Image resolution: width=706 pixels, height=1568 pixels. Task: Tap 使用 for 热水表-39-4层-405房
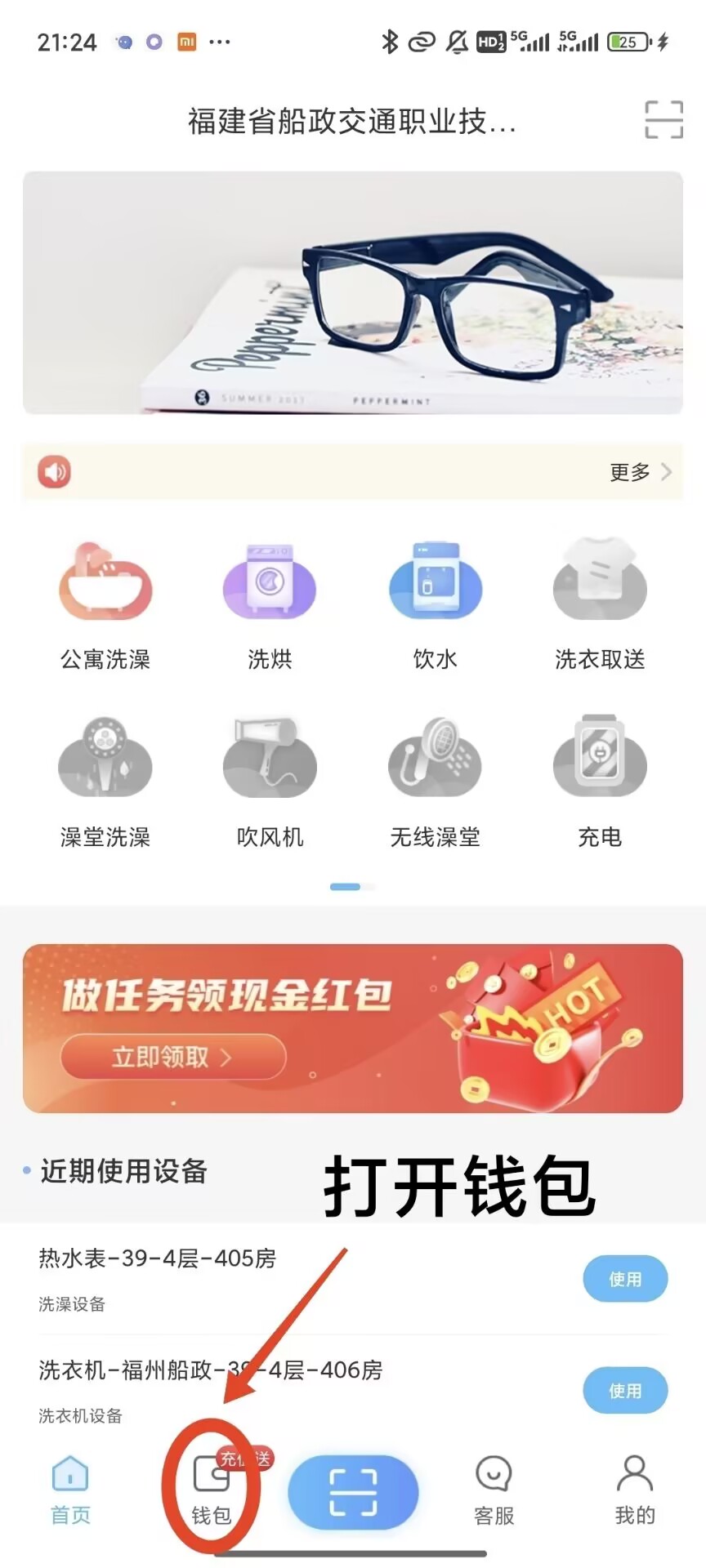click(x=625, y=1279)
